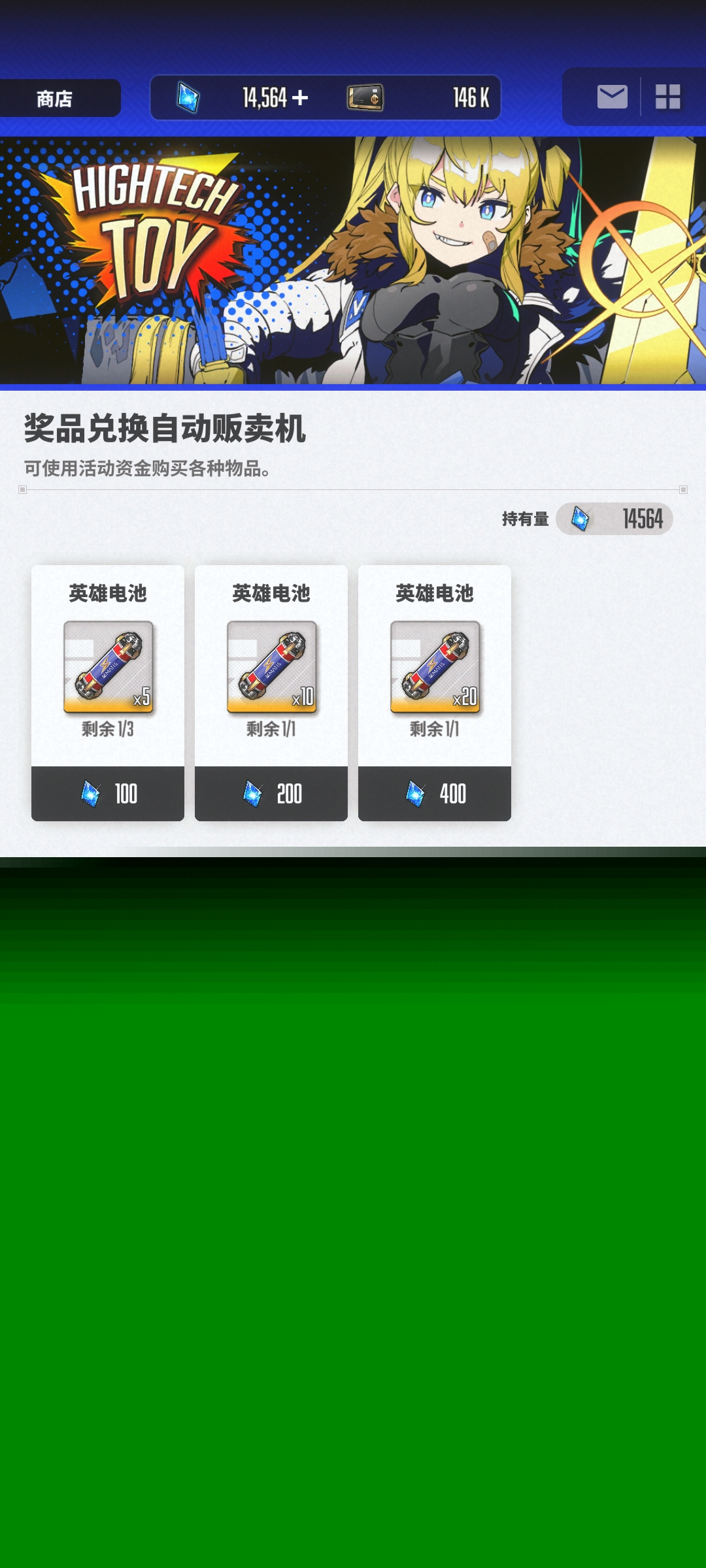Open the mail inbox icon
Image resolution: width=706 pixels, height=1568 pixels.
tap(612, 97)
